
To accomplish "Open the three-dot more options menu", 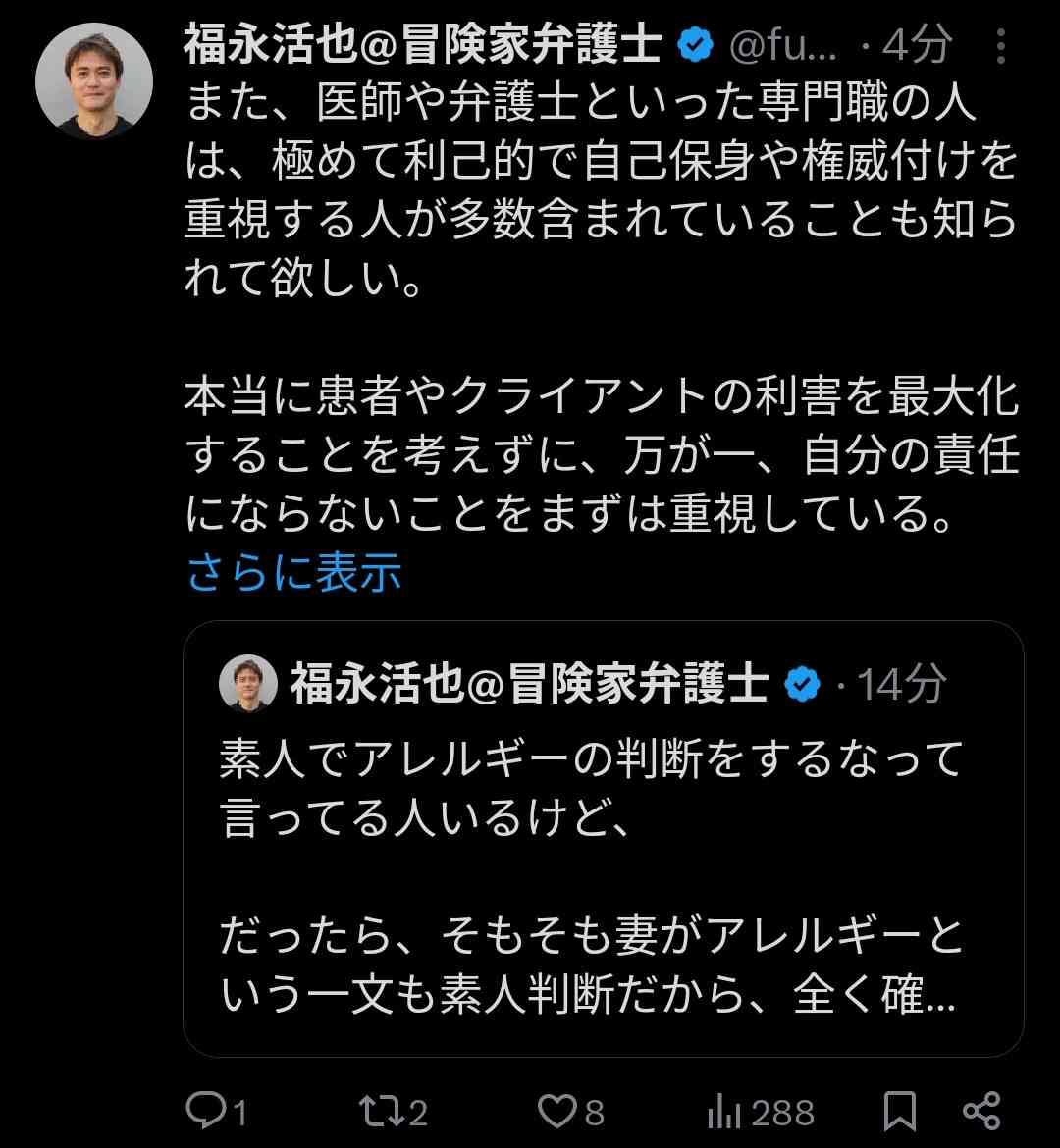I will click(x=1001, y=47).
